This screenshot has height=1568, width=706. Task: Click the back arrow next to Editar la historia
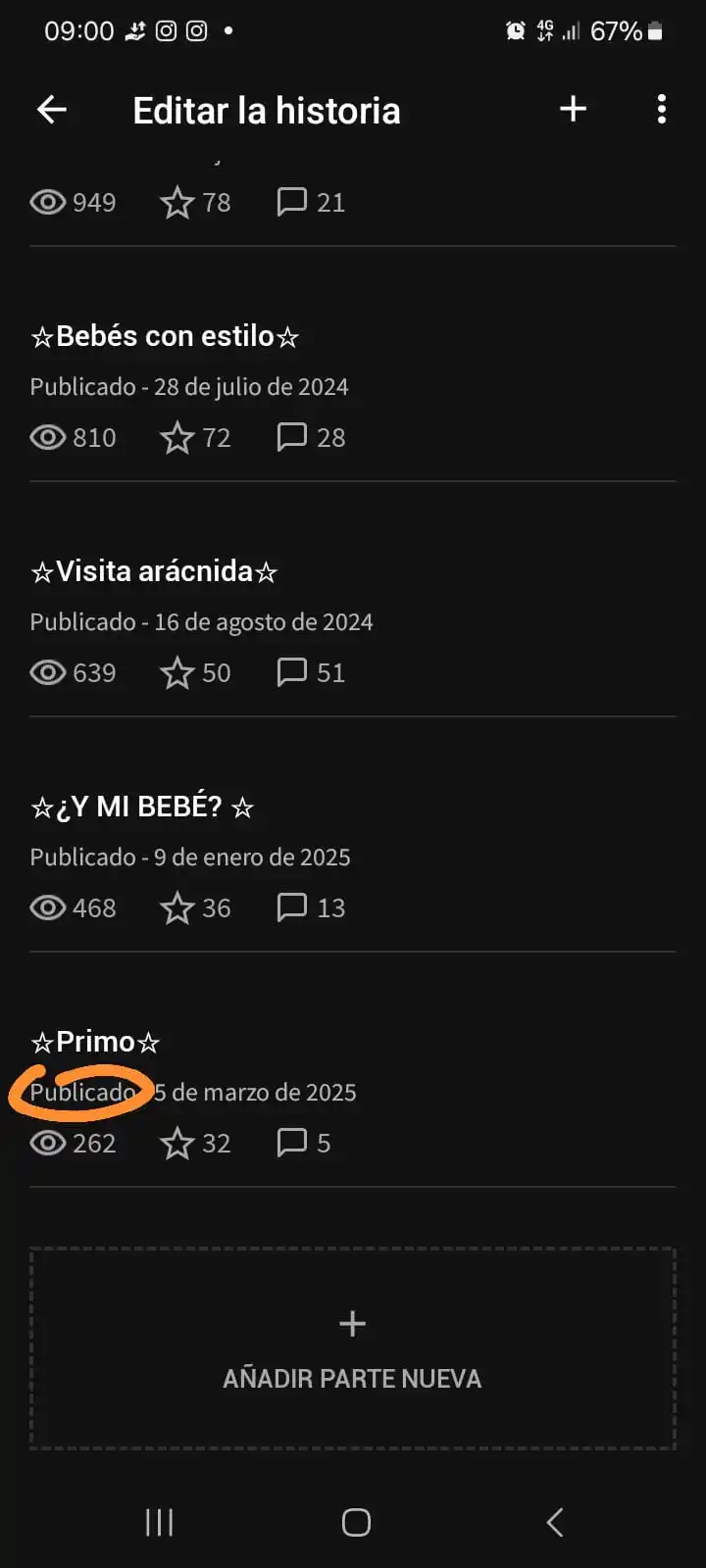(52, 110)
